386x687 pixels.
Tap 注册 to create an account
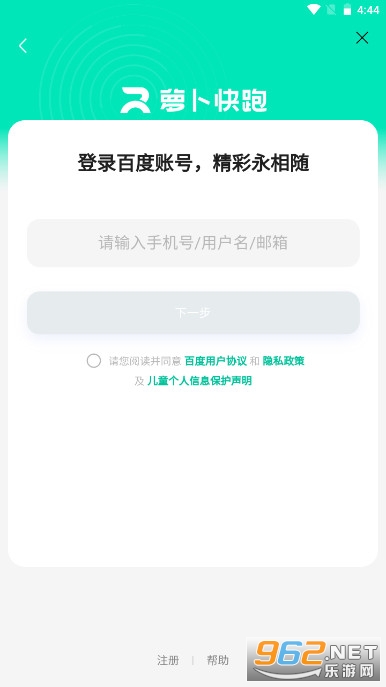(x=168, y=660)
